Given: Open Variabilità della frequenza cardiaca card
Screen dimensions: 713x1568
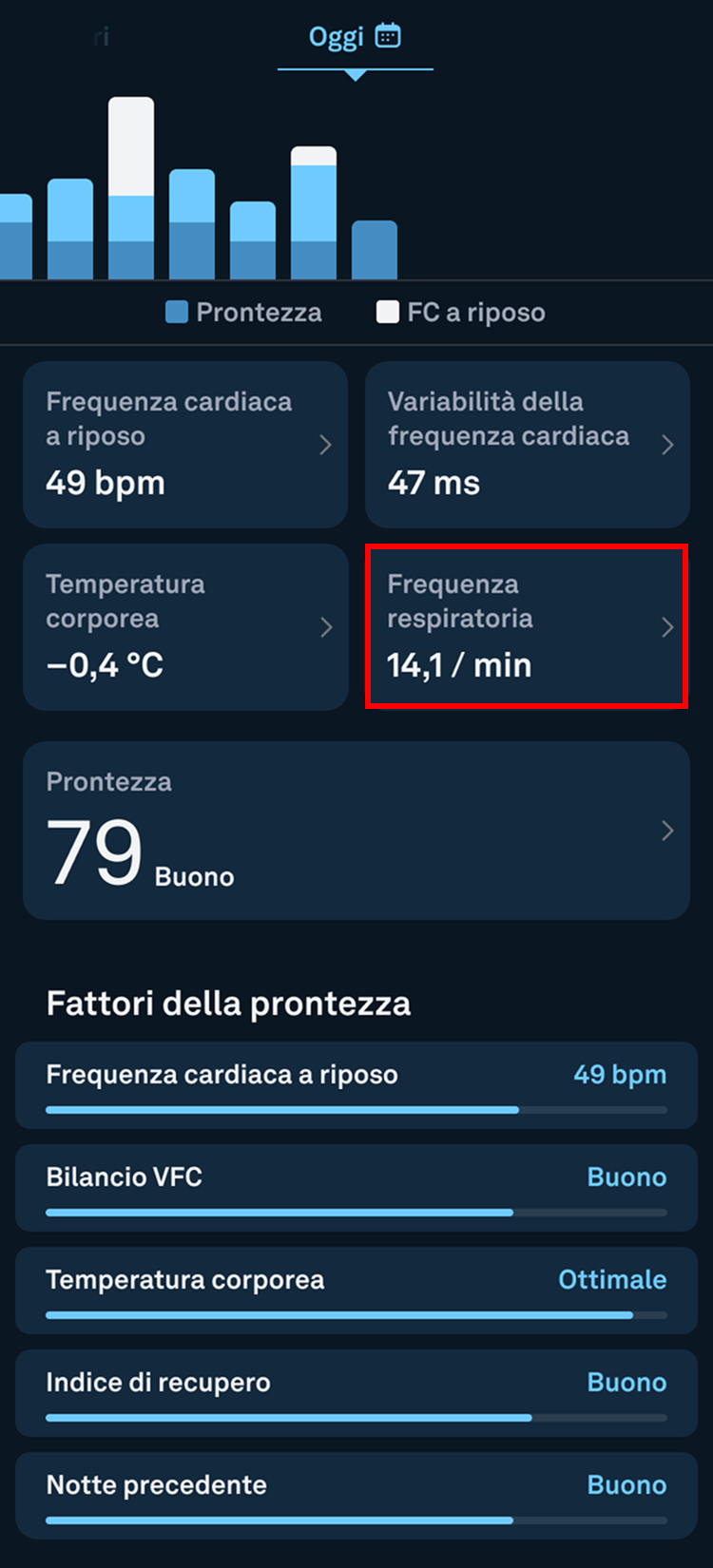Looking at the screenshot, I should (527, 444).
